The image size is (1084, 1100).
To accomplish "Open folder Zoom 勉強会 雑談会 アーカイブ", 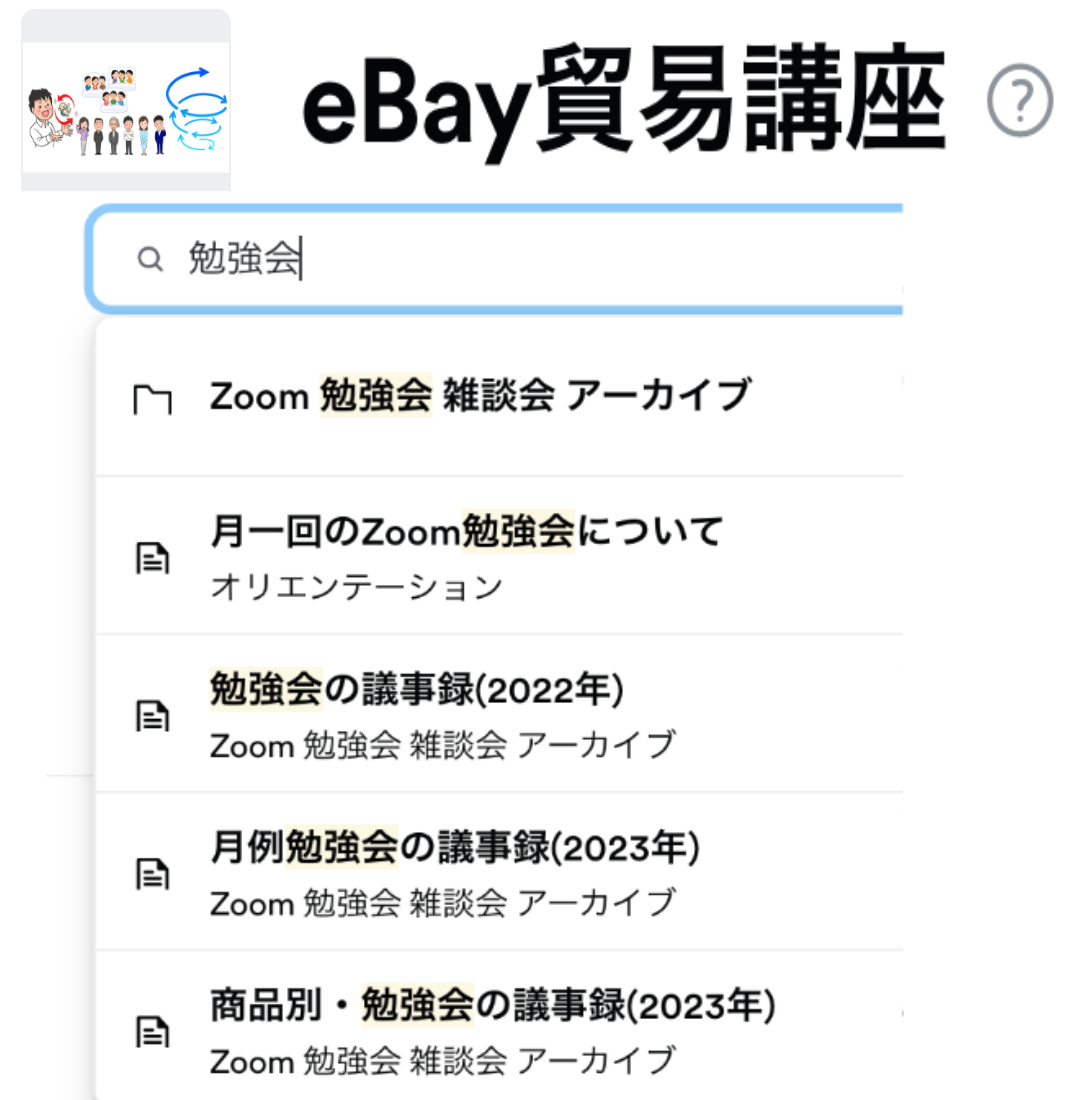I will 480,397.
